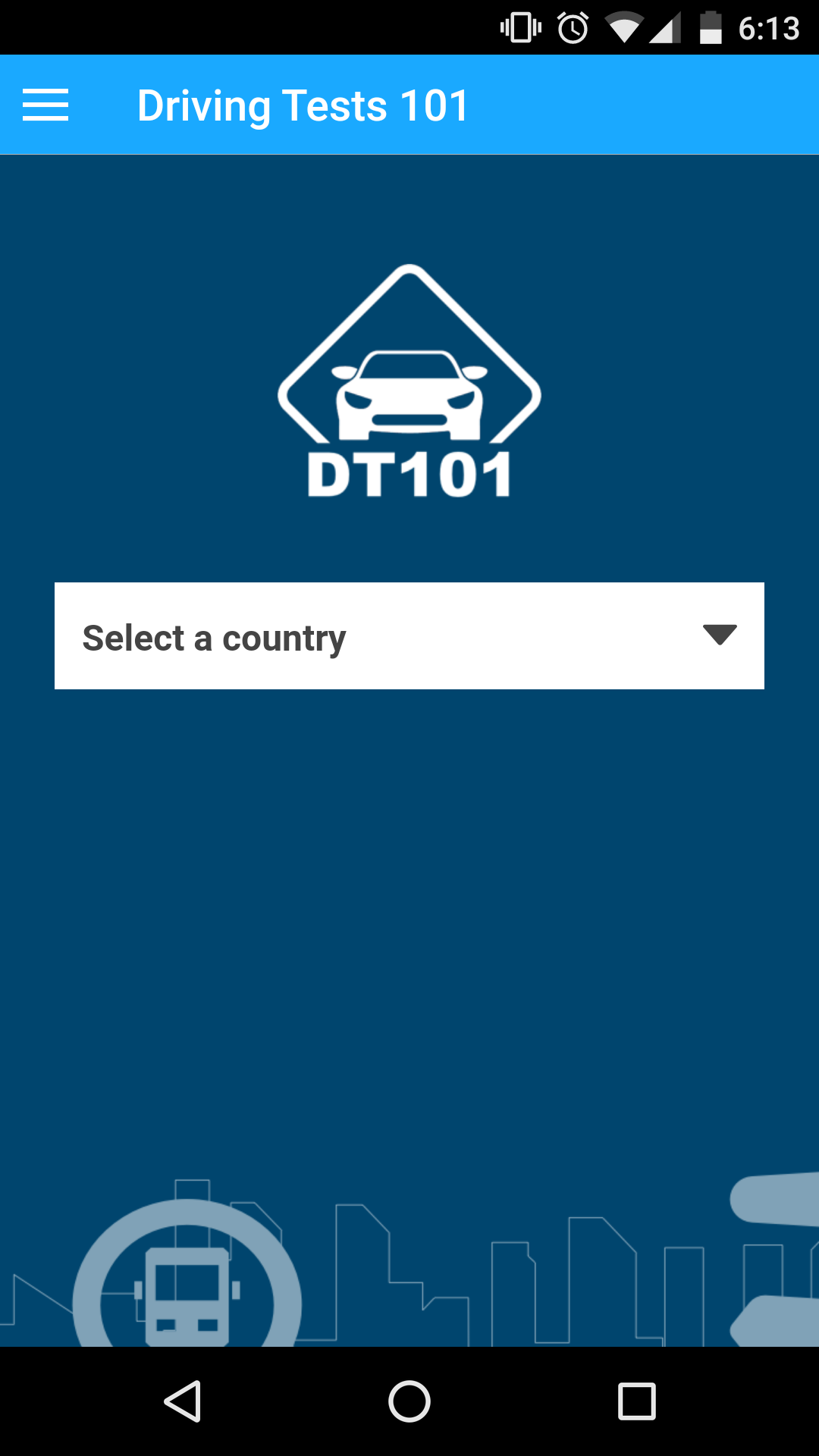Expand the country list chevron arrow
Image resolution: width=819 pixels, height=1456 pixels.
coord(719,635)
